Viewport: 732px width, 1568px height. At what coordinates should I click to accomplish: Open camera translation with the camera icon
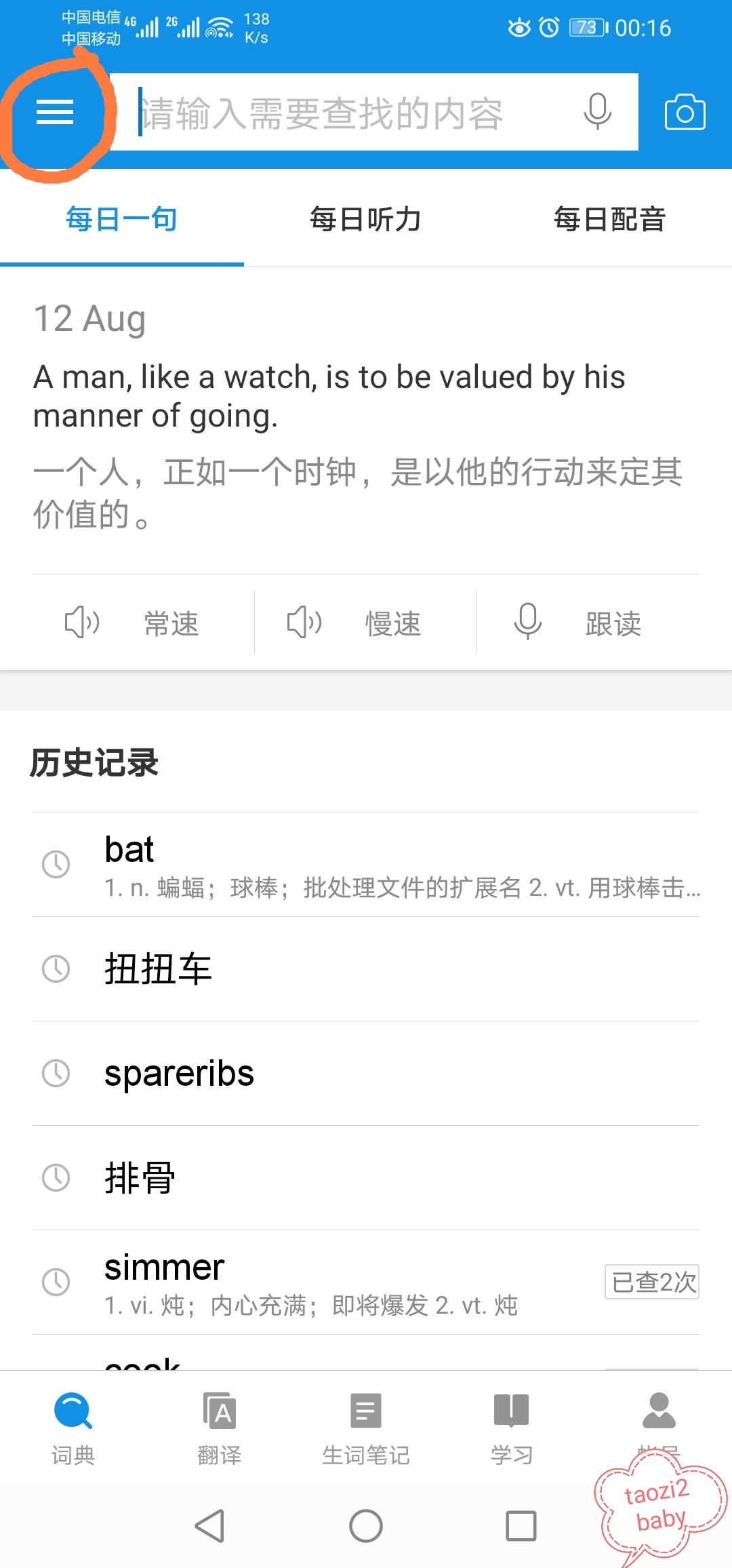coord(685,112)
